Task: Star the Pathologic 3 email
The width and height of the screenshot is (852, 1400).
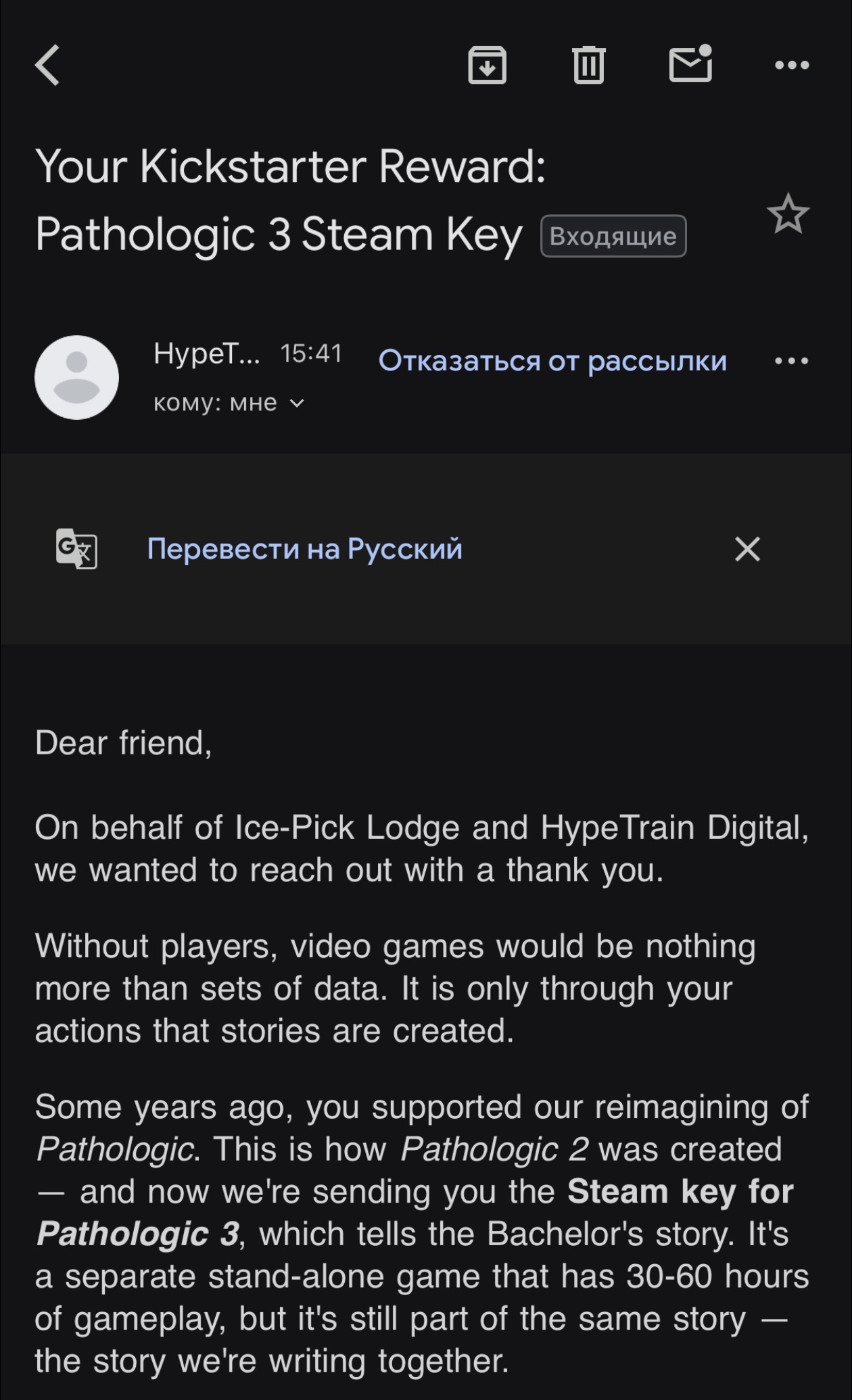Action: (788, 214)
